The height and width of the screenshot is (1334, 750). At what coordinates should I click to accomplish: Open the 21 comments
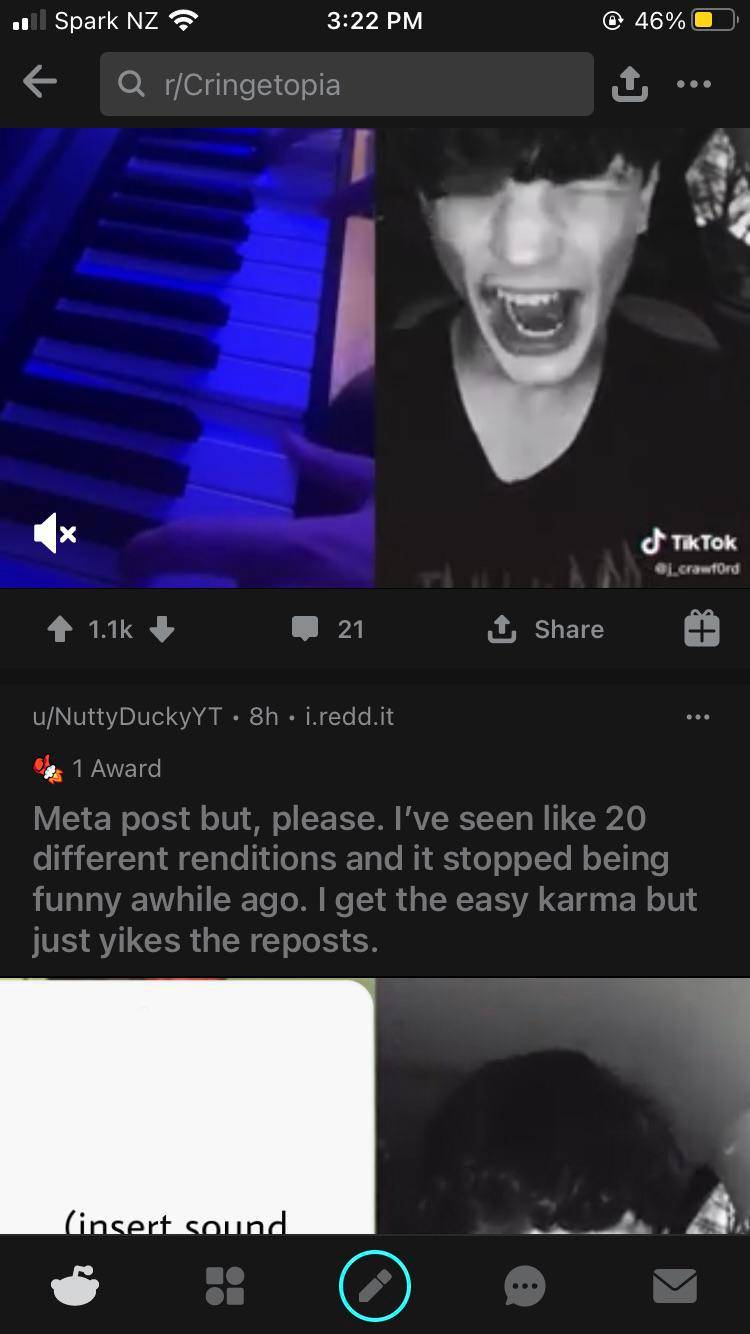(x=328, y=629)
